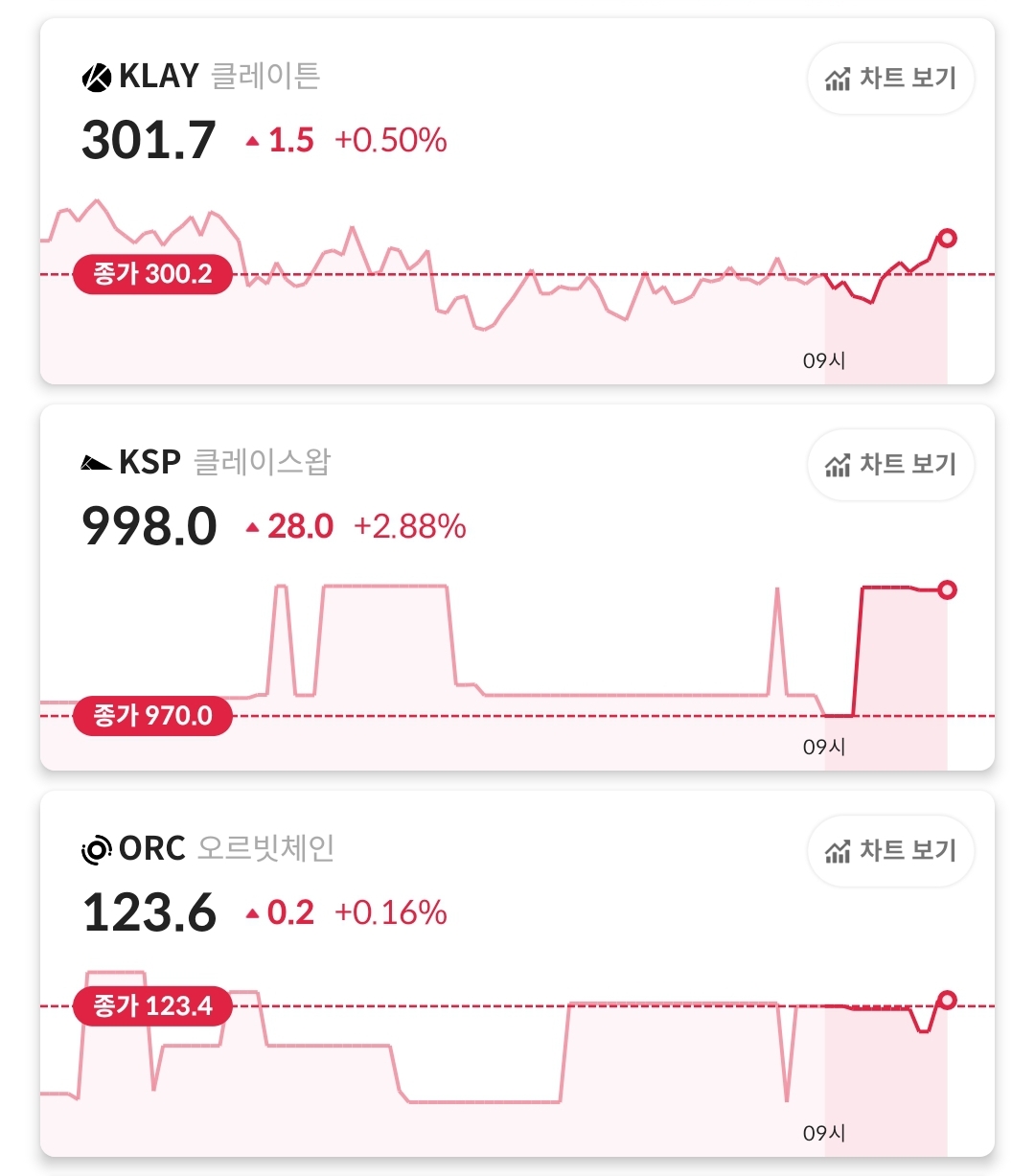Open the chart view for KLAY
The height and width of the screenshot is (1176, 1035).
point(891,79)
